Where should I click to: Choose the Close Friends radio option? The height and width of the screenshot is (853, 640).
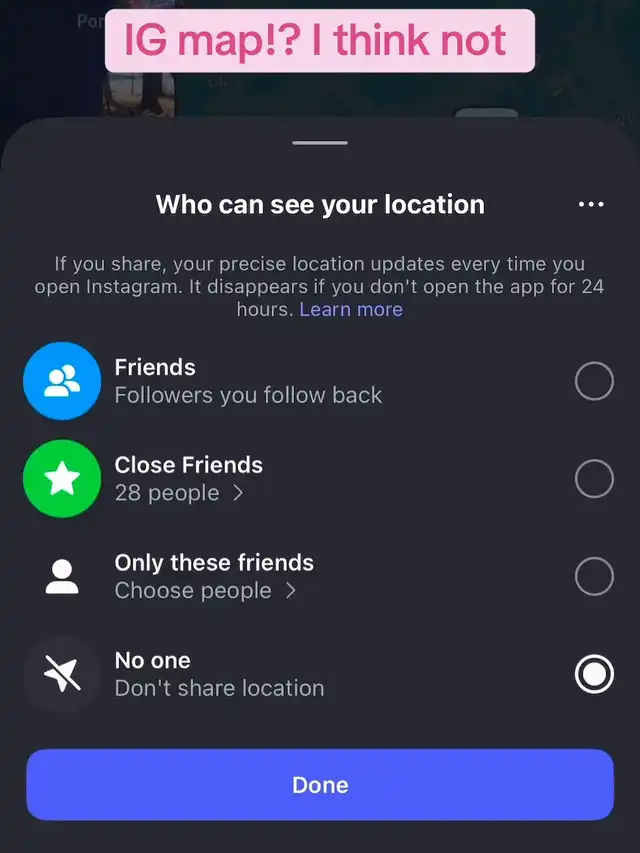point(594,479)
